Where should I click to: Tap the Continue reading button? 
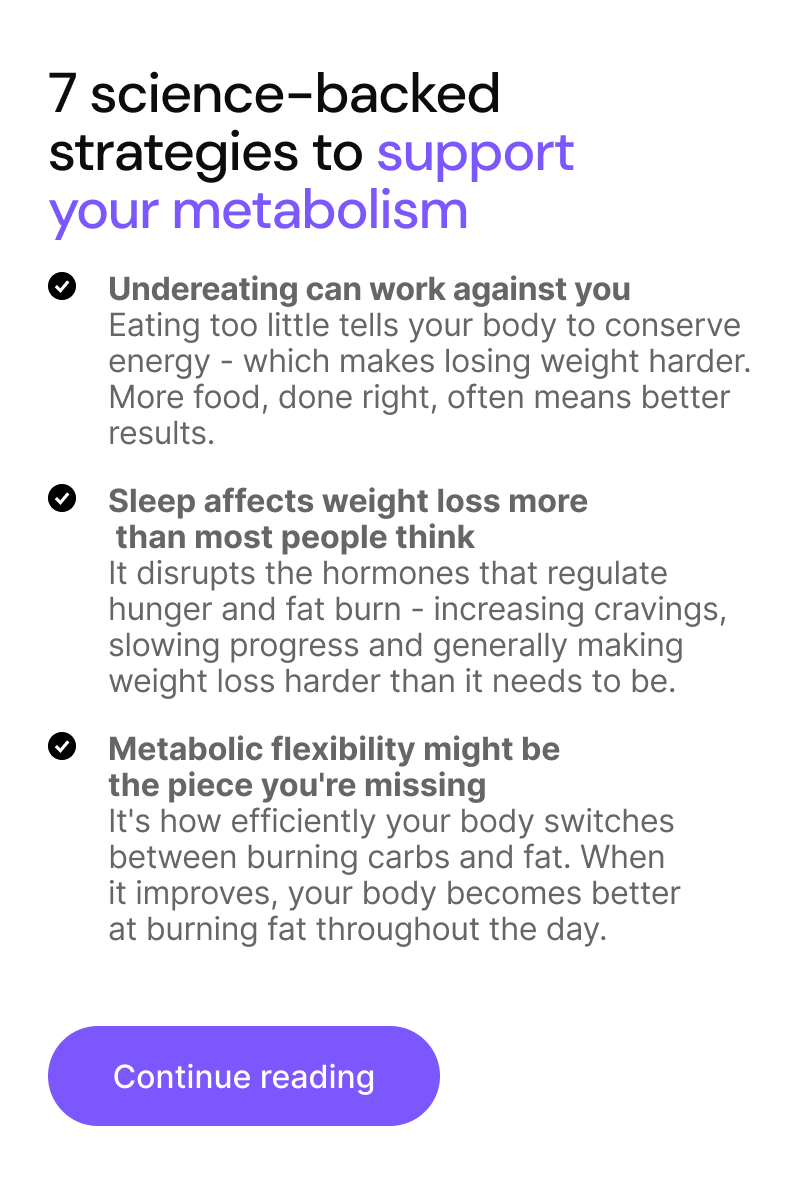coord(244,1076)
